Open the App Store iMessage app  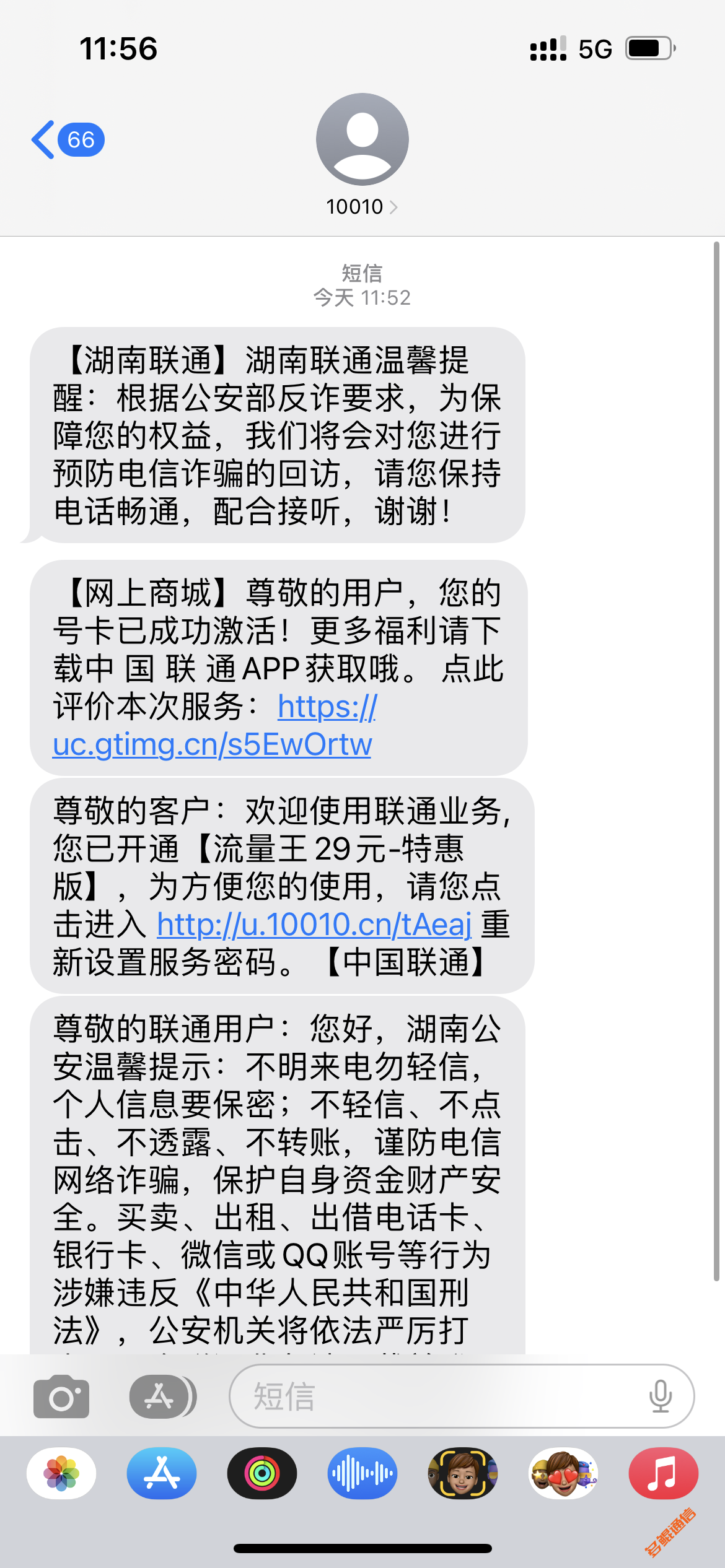click(x=162, y=1473)
